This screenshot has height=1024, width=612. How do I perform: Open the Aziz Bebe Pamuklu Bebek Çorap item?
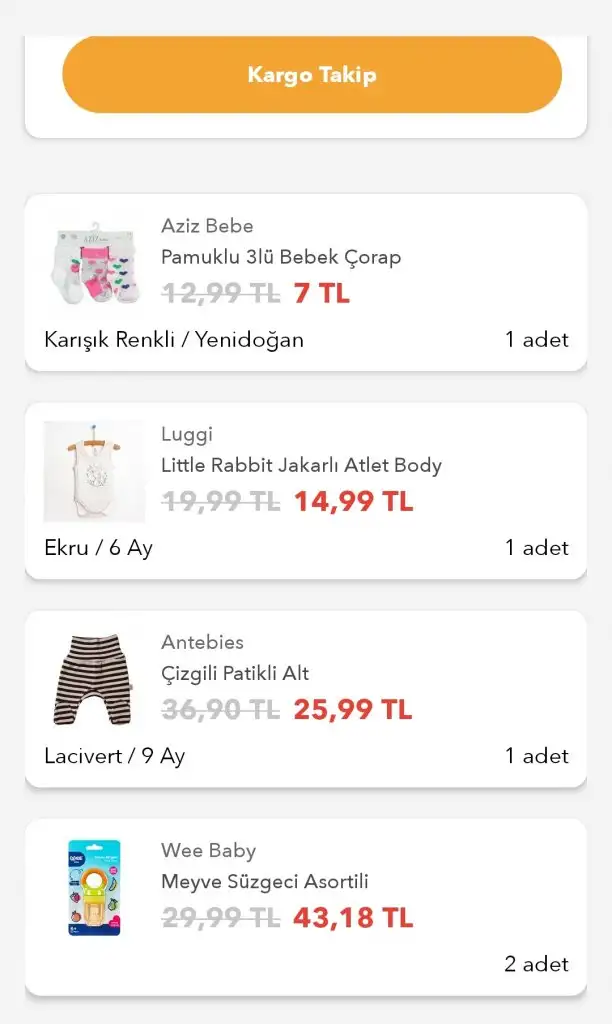coord(305,282)
